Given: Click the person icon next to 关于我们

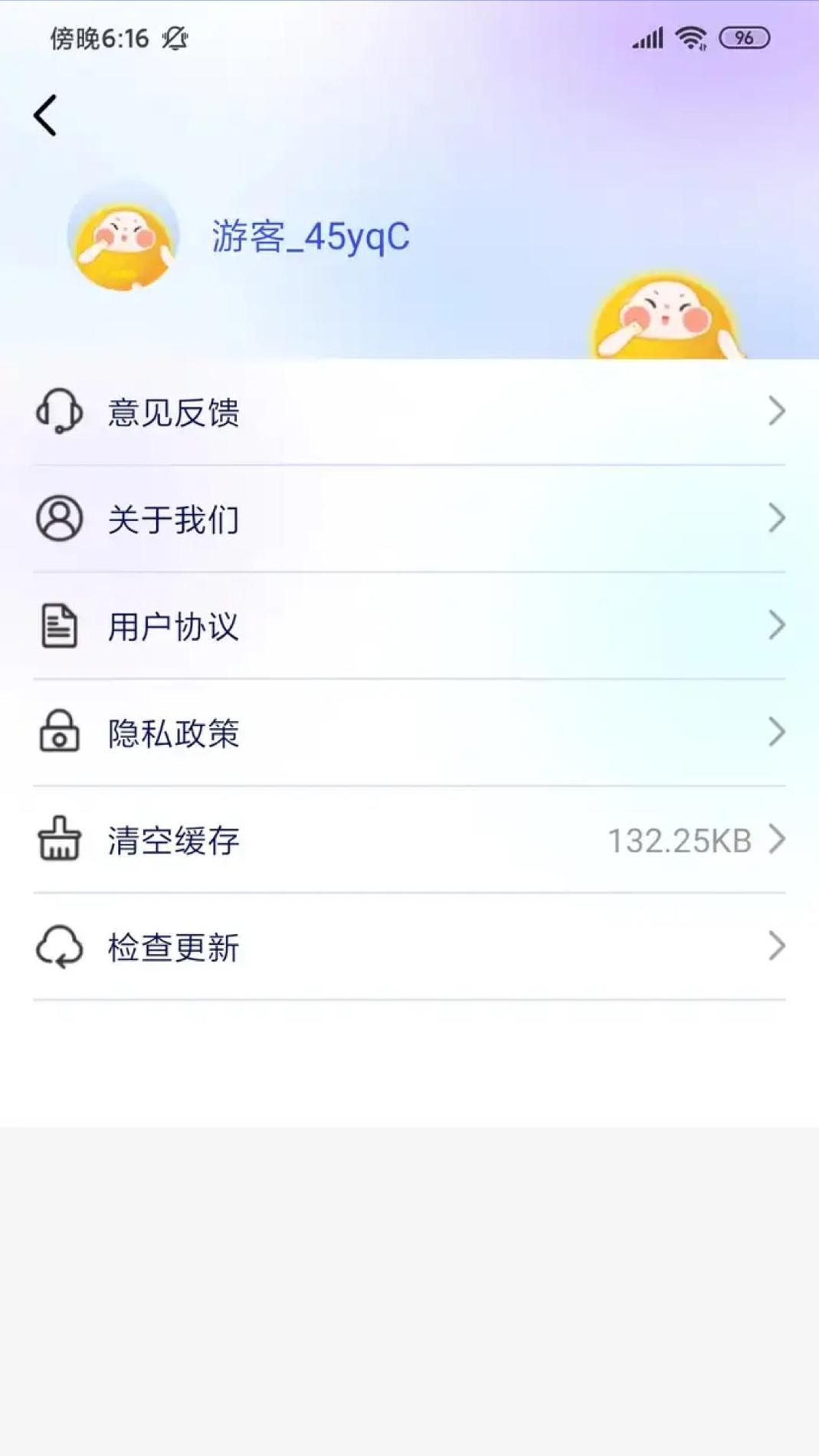Looking at the screenshot, I should [60, 520].
